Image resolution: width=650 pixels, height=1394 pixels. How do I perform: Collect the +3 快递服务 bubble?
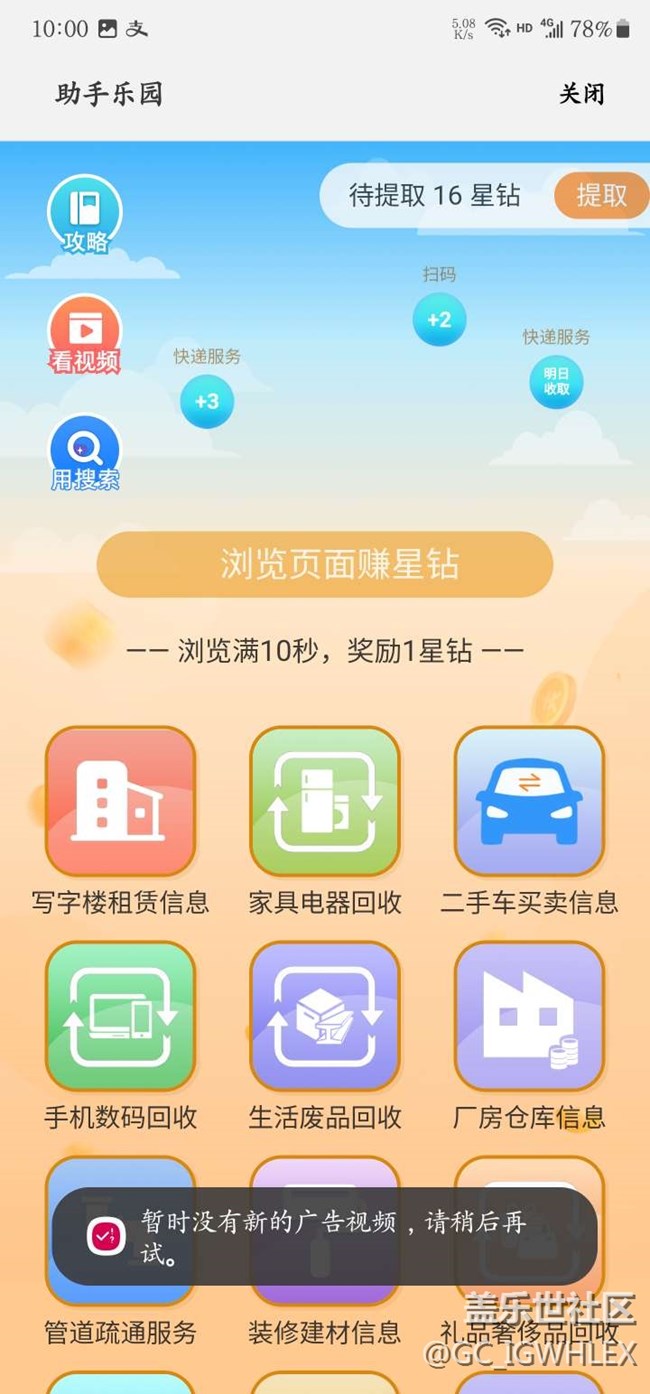(207, 401)
